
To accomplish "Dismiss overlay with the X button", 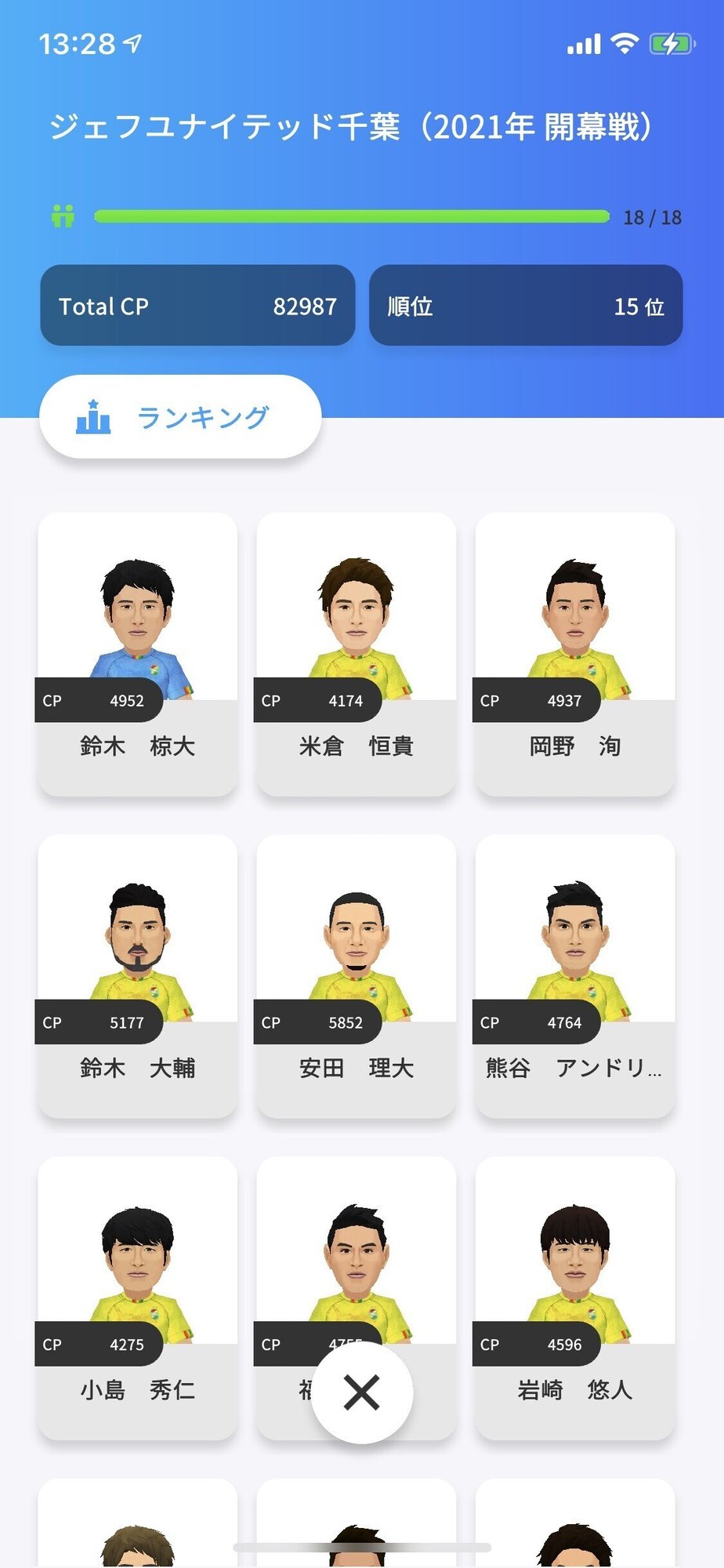I will tap(362, 1392).
